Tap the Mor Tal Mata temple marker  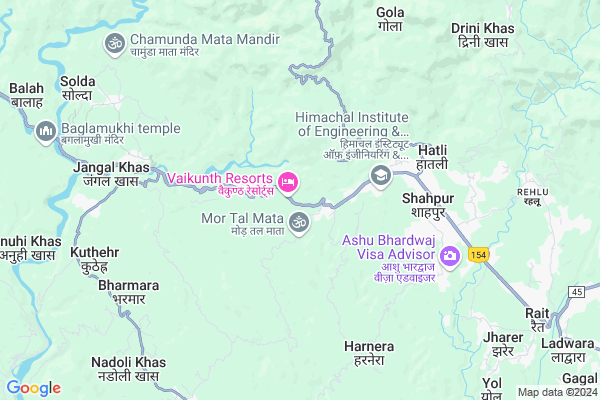tap(298, 220)
